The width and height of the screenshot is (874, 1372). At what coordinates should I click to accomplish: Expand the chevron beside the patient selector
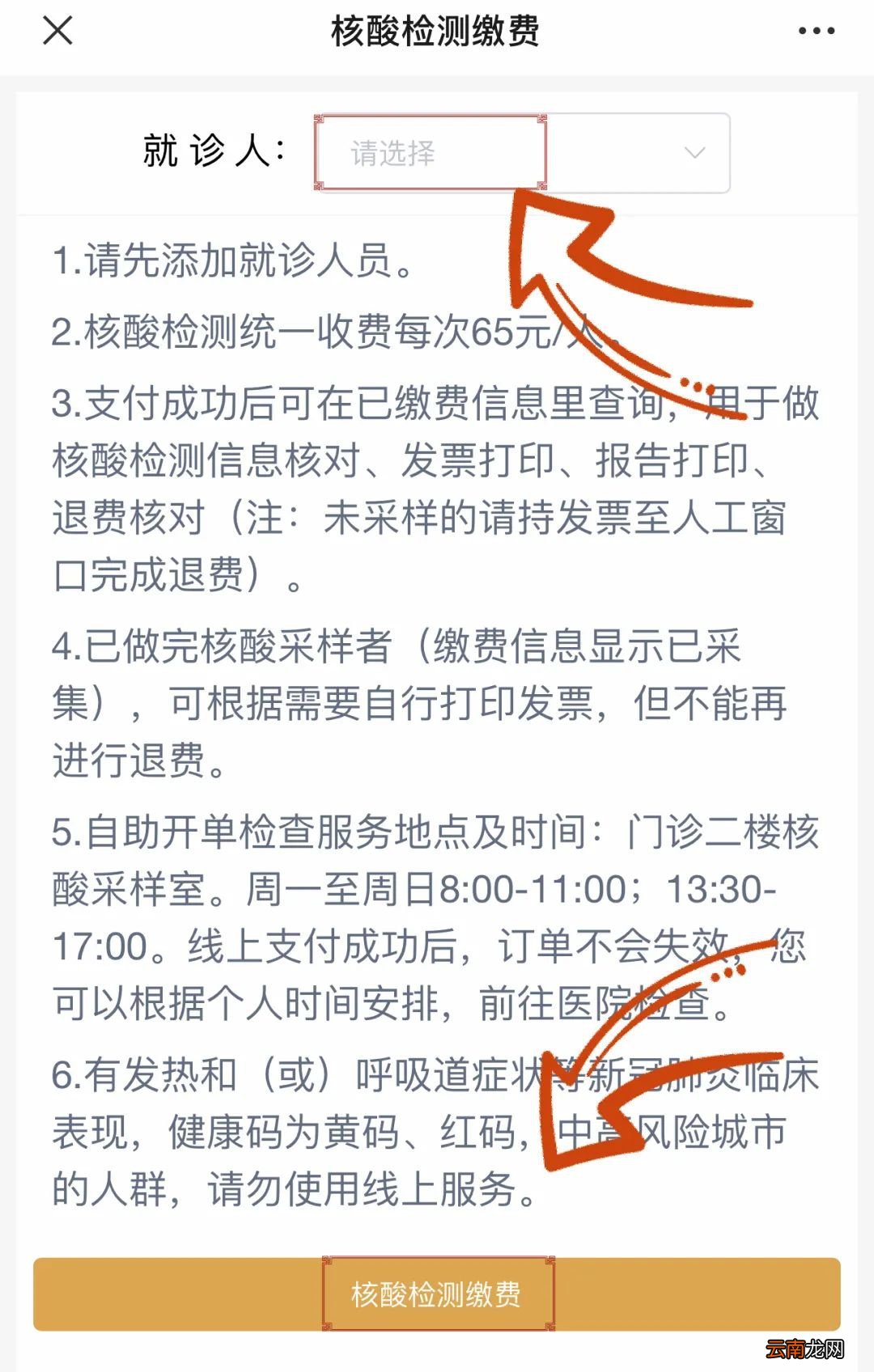click(x=692, y=152)
